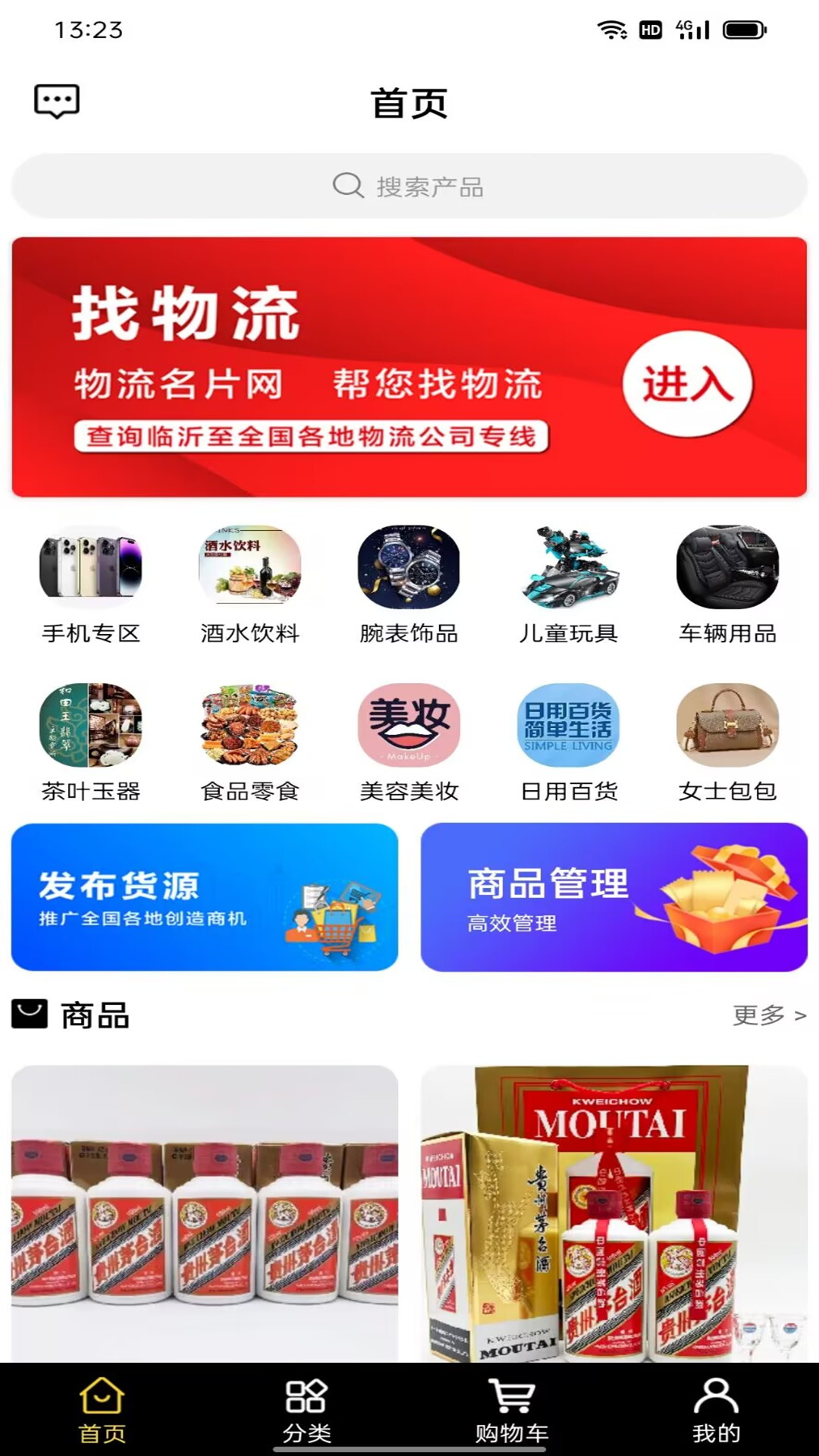This screenshot has height=1456, width=819.
Task: Open the 商品管理 card
Action: pos(614,897)
